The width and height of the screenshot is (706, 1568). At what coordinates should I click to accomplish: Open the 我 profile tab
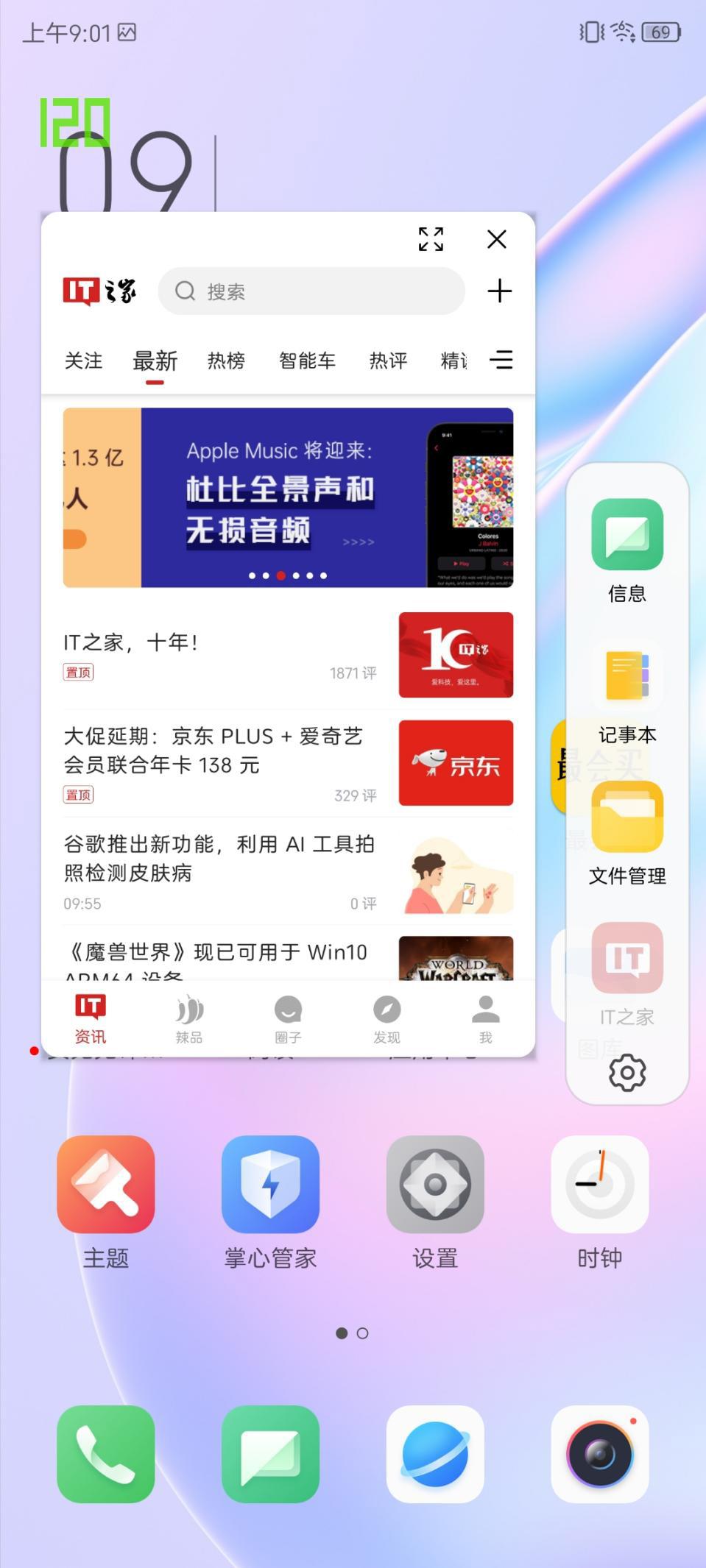click(485, 1018)
